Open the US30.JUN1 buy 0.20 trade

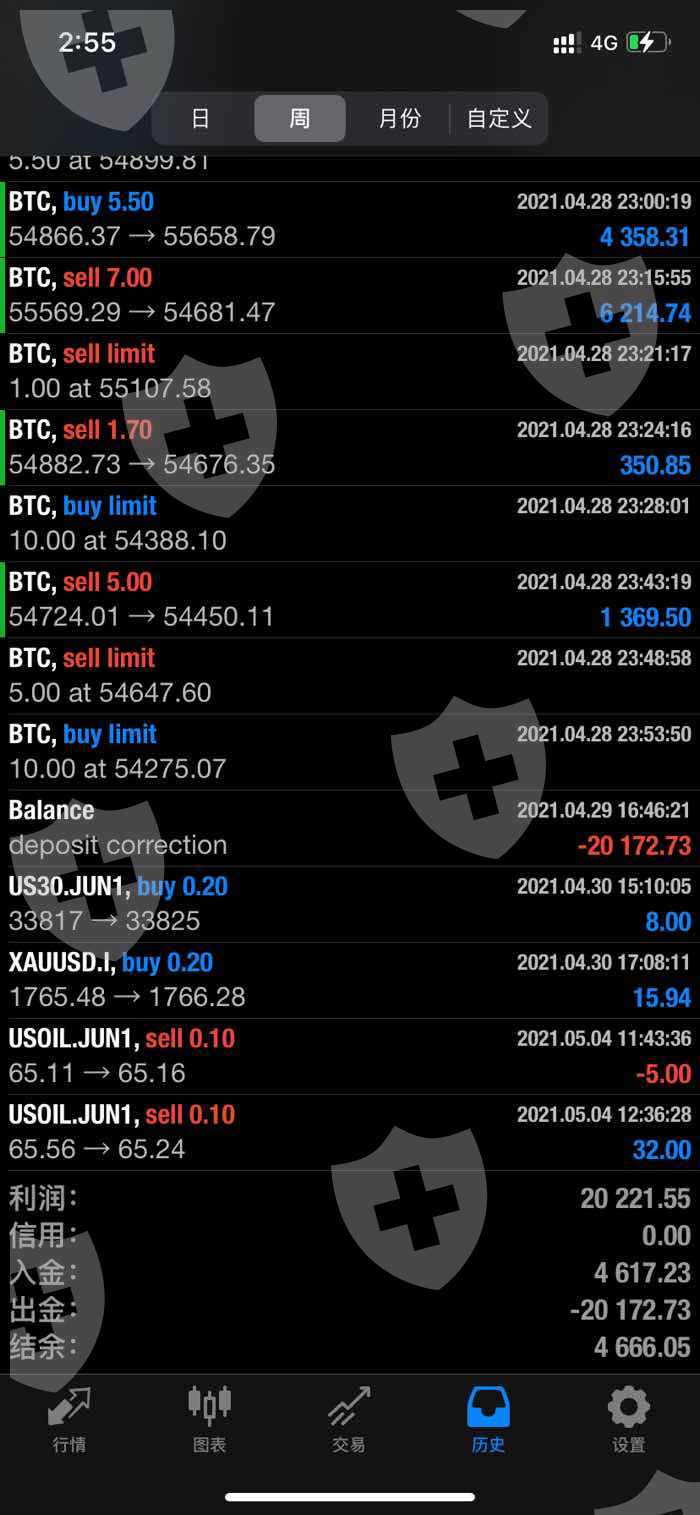pyautogui.click(x=350, y=904)
